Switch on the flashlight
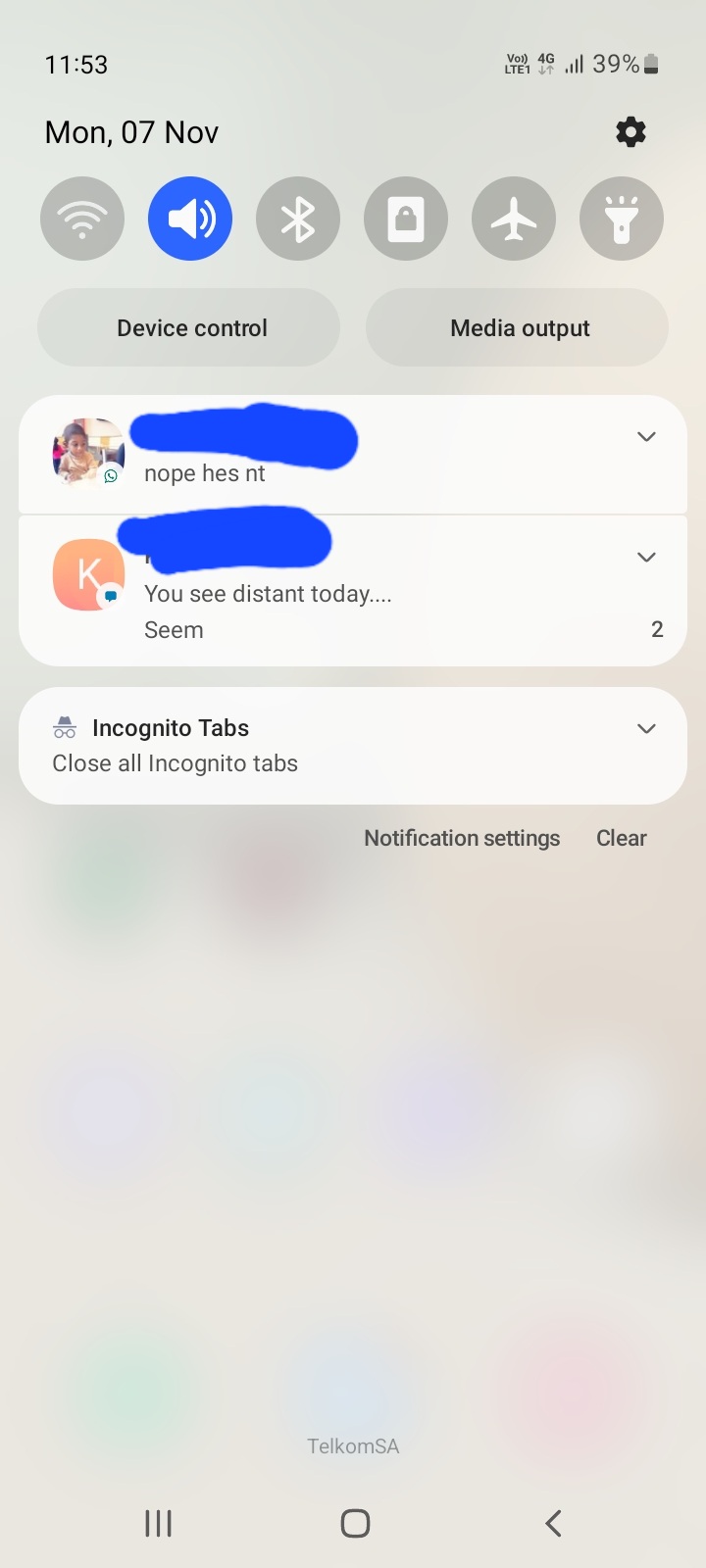The width and height of the screenshot is (706, 1568). 622,219
